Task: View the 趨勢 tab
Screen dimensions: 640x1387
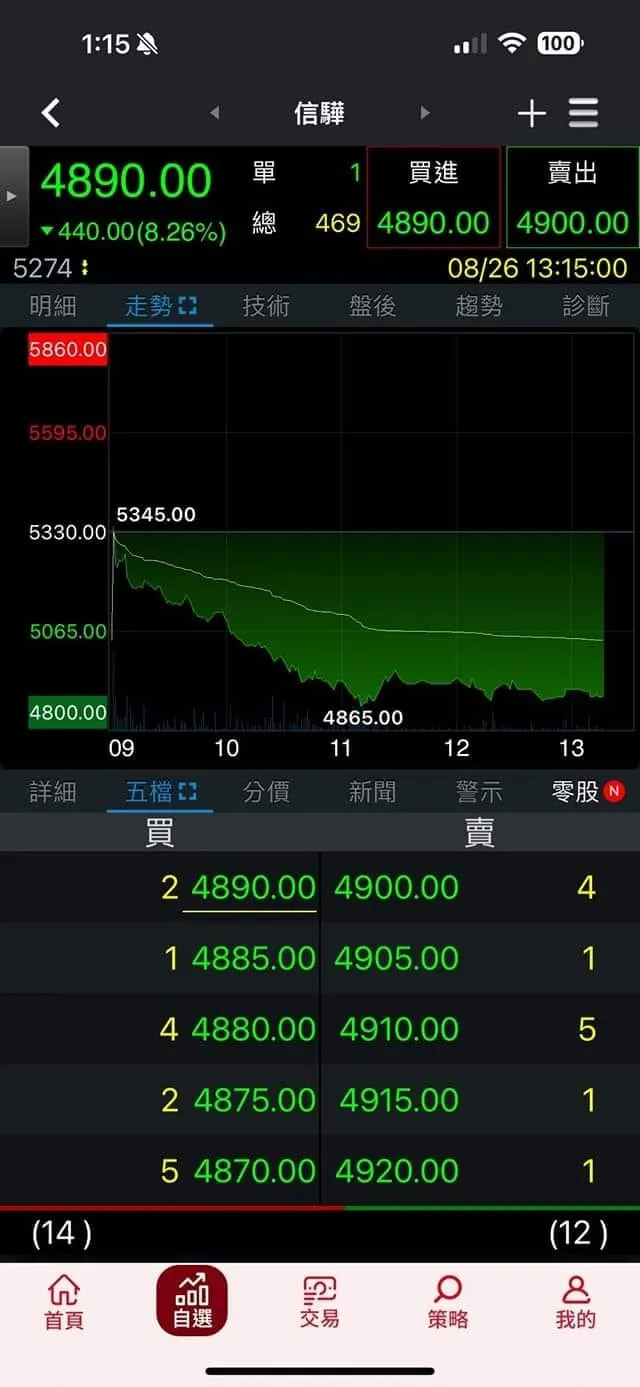Action: [479, 306]
